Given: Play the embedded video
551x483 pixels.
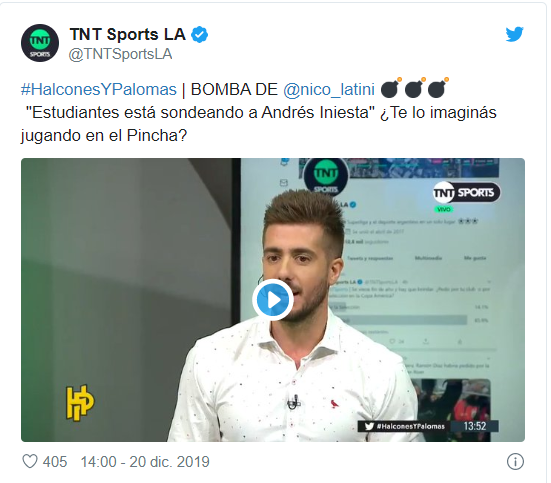Looking at the screenshot, I should [273, 300].
